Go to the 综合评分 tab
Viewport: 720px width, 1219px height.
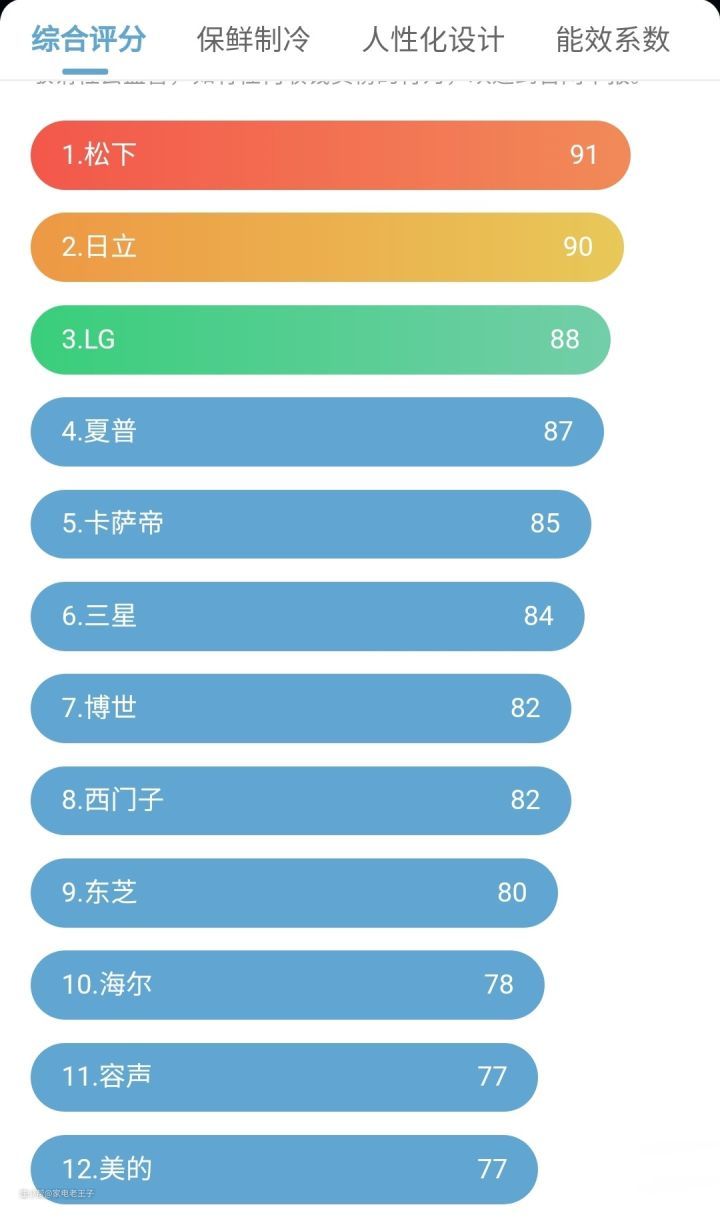tap(88, 40)
